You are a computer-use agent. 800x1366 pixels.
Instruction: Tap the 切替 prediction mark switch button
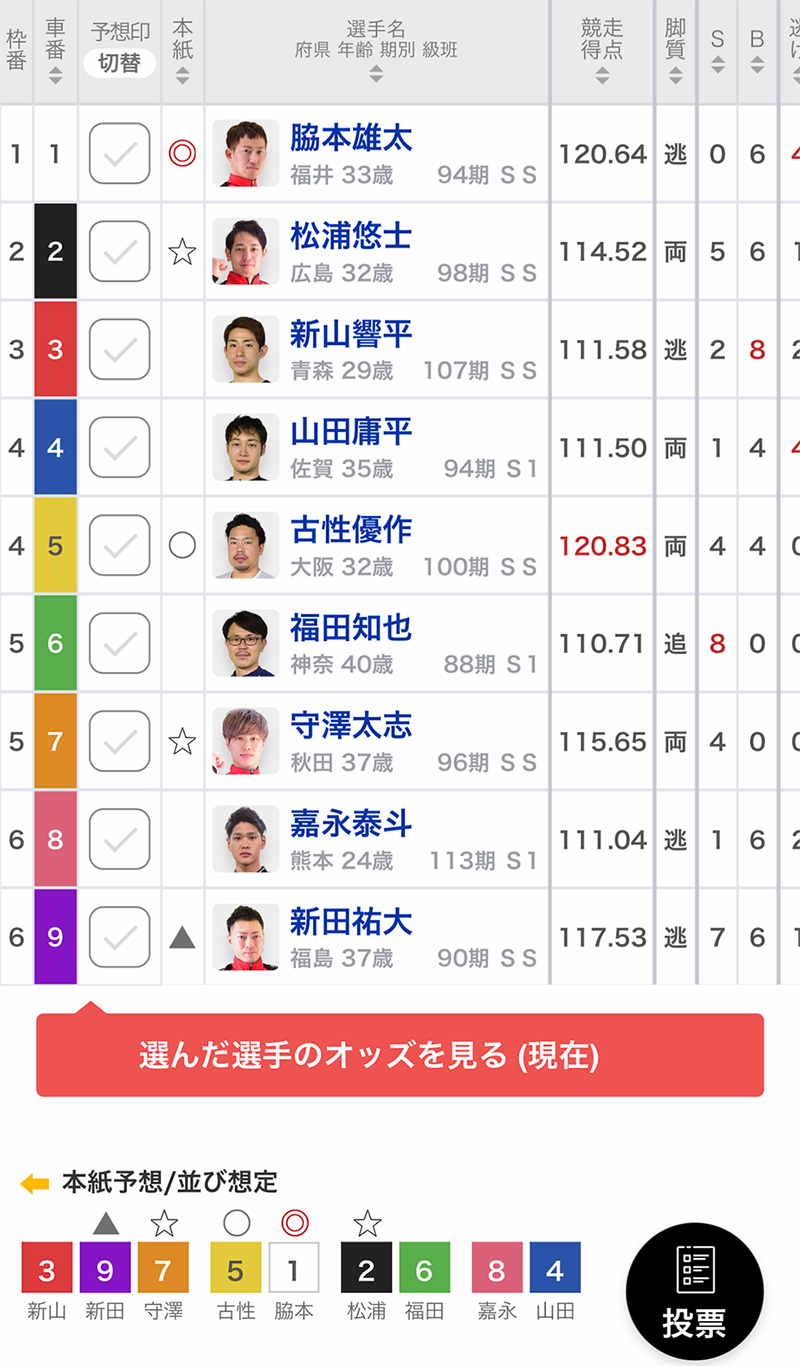coord(119,64)
